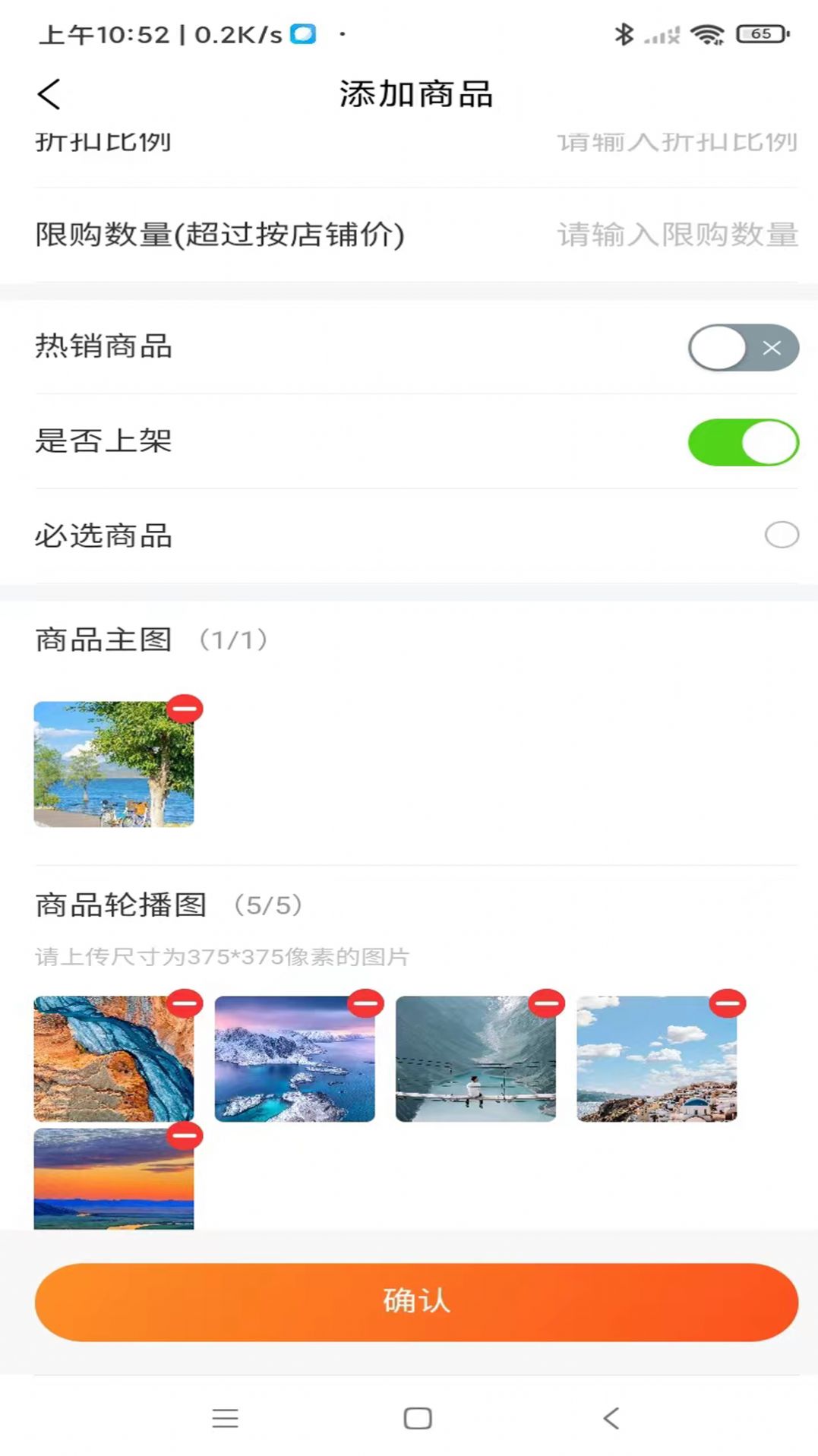Open recent apps from navigation bar
818x1456 pixels.
coord(225,1419)
